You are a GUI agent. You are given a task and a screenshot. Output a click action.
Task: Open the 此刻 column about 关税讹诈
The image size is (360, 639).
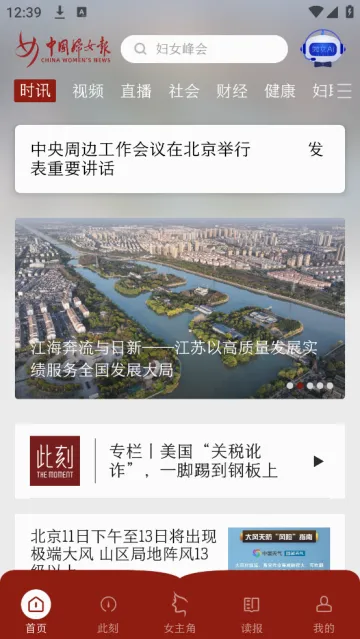click(x=180, y=461)
